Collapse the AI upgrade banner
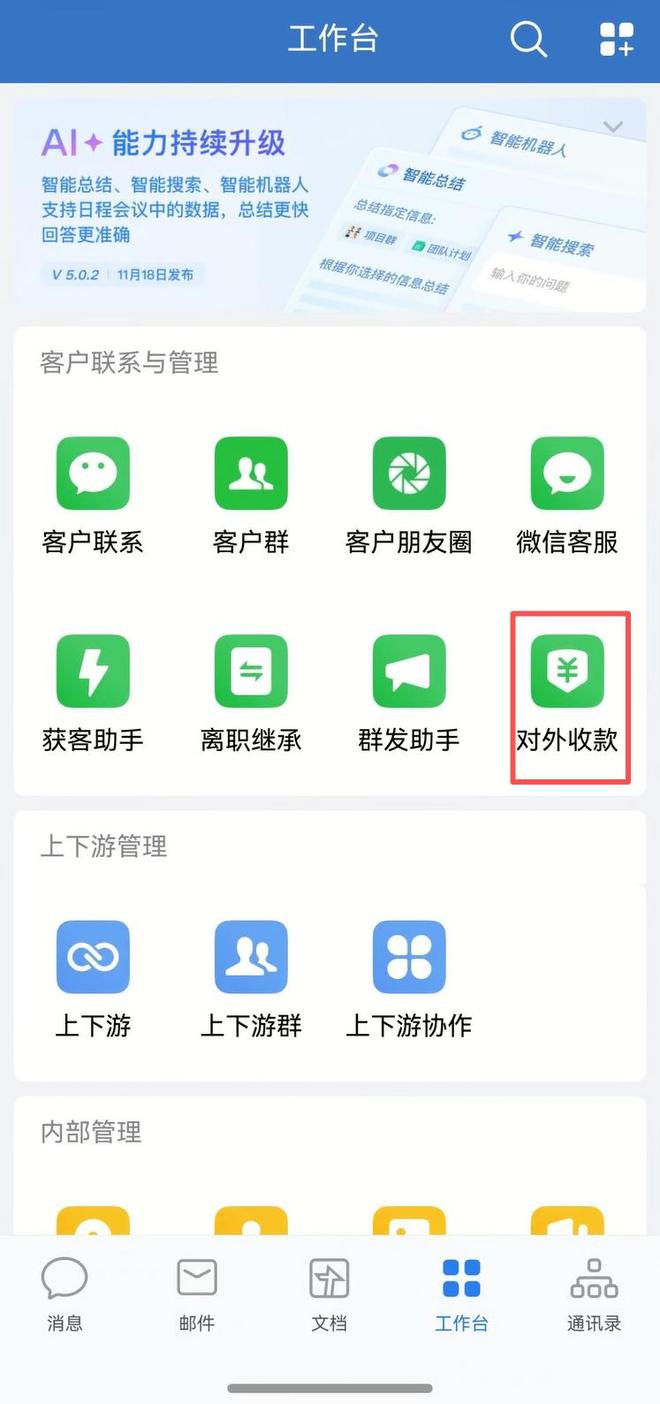 pos(613,127)
